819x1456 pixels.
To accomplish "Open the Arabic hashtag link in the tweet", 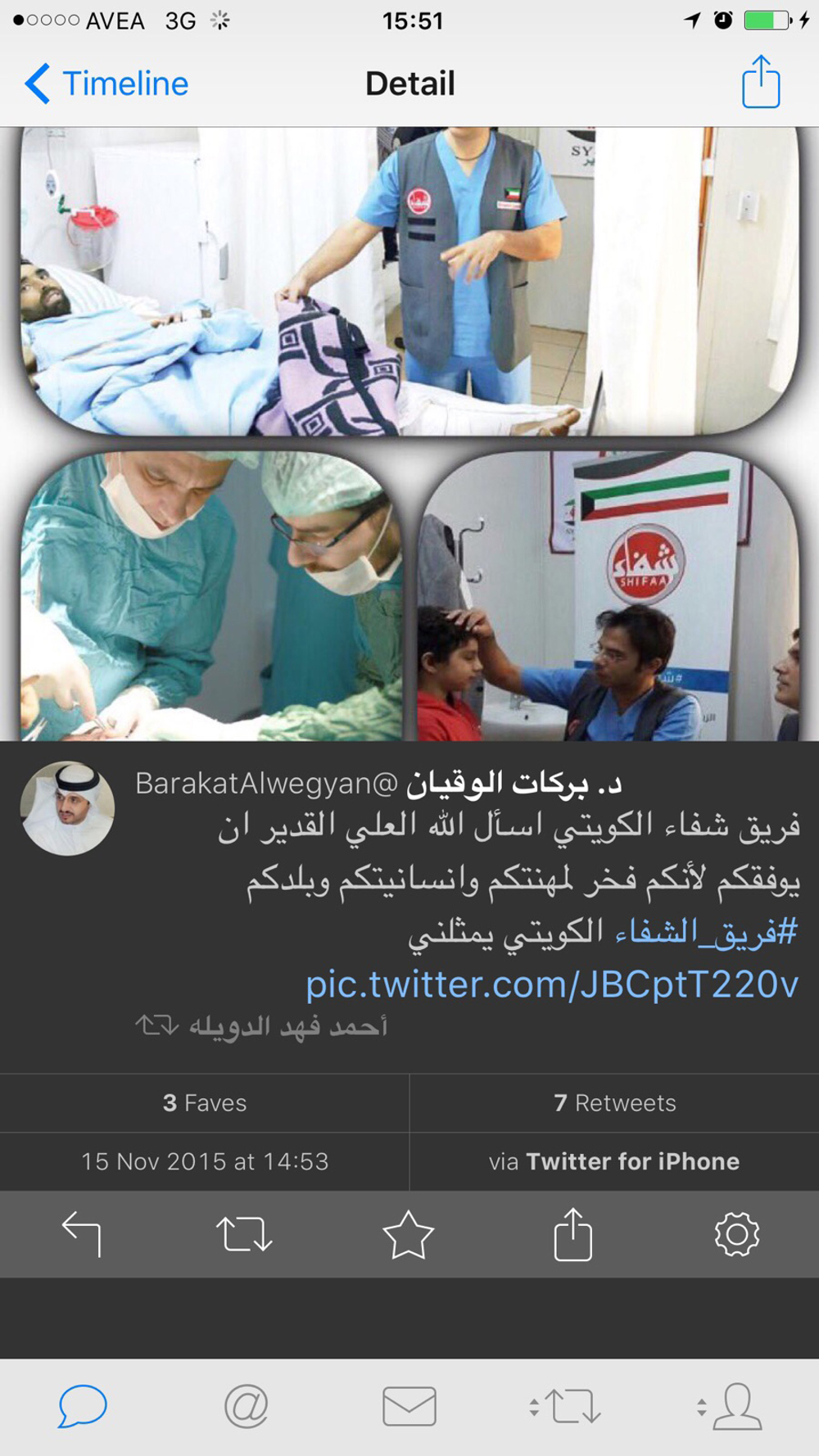I will pos(706,932).
